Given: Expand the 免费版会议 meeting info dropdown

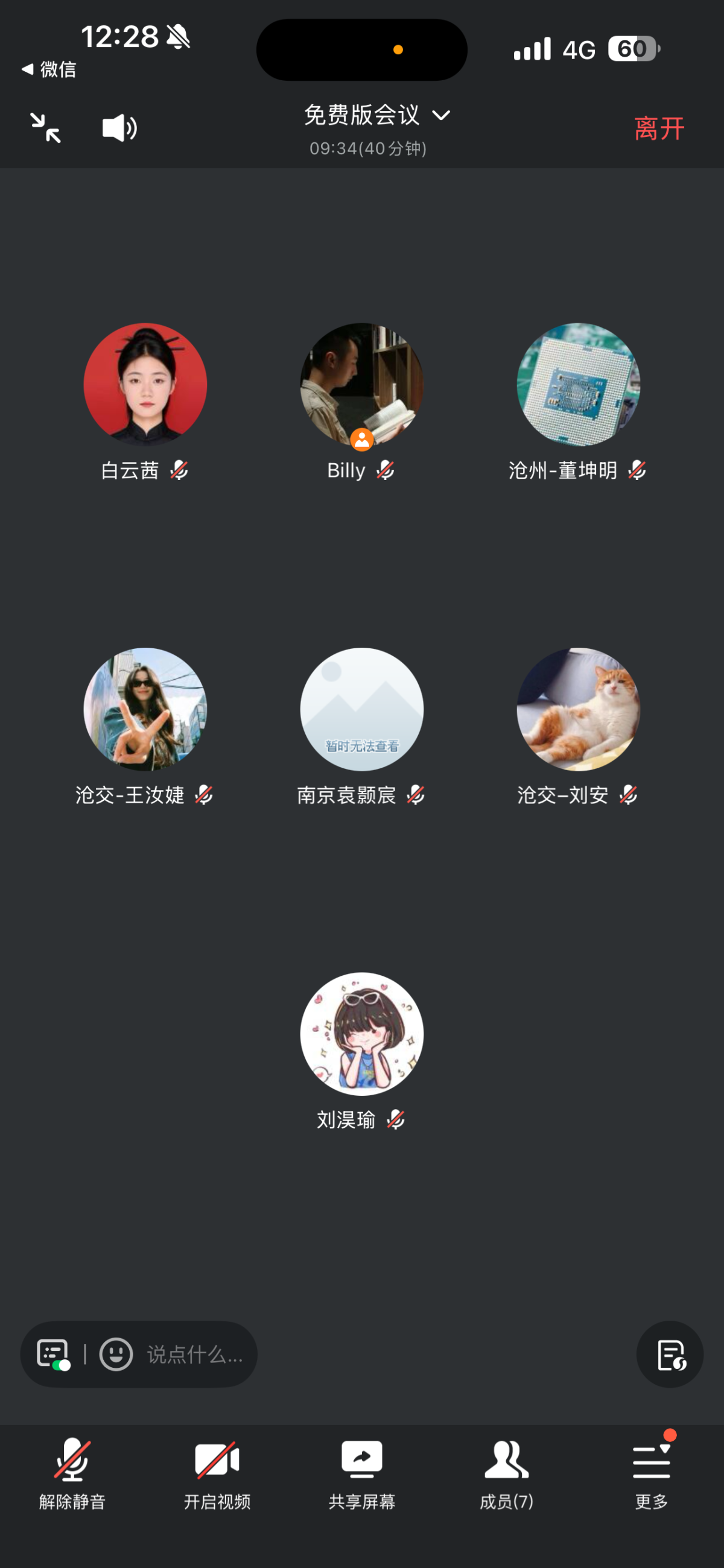Looking at the screenshot, I should (376, 116).
